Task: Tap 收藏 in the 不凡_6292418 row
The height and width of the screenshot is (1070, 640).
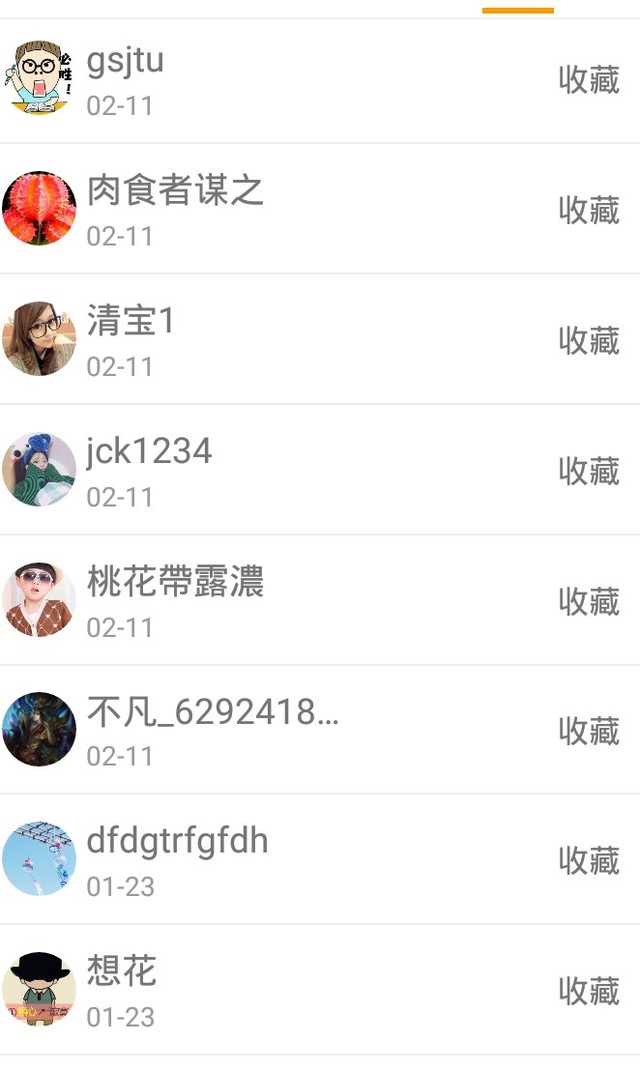Action: point(589,731)
